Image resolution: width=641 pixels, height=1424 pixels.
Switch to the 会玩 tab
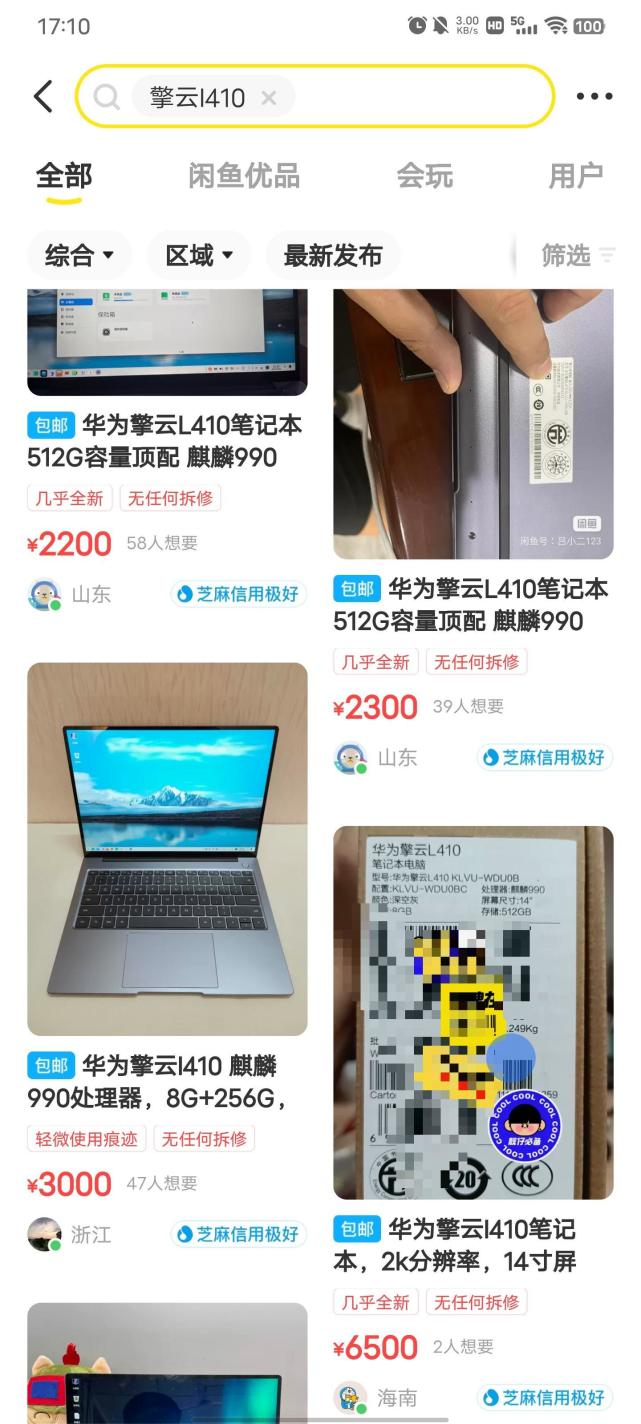click(x=425, y=176)
